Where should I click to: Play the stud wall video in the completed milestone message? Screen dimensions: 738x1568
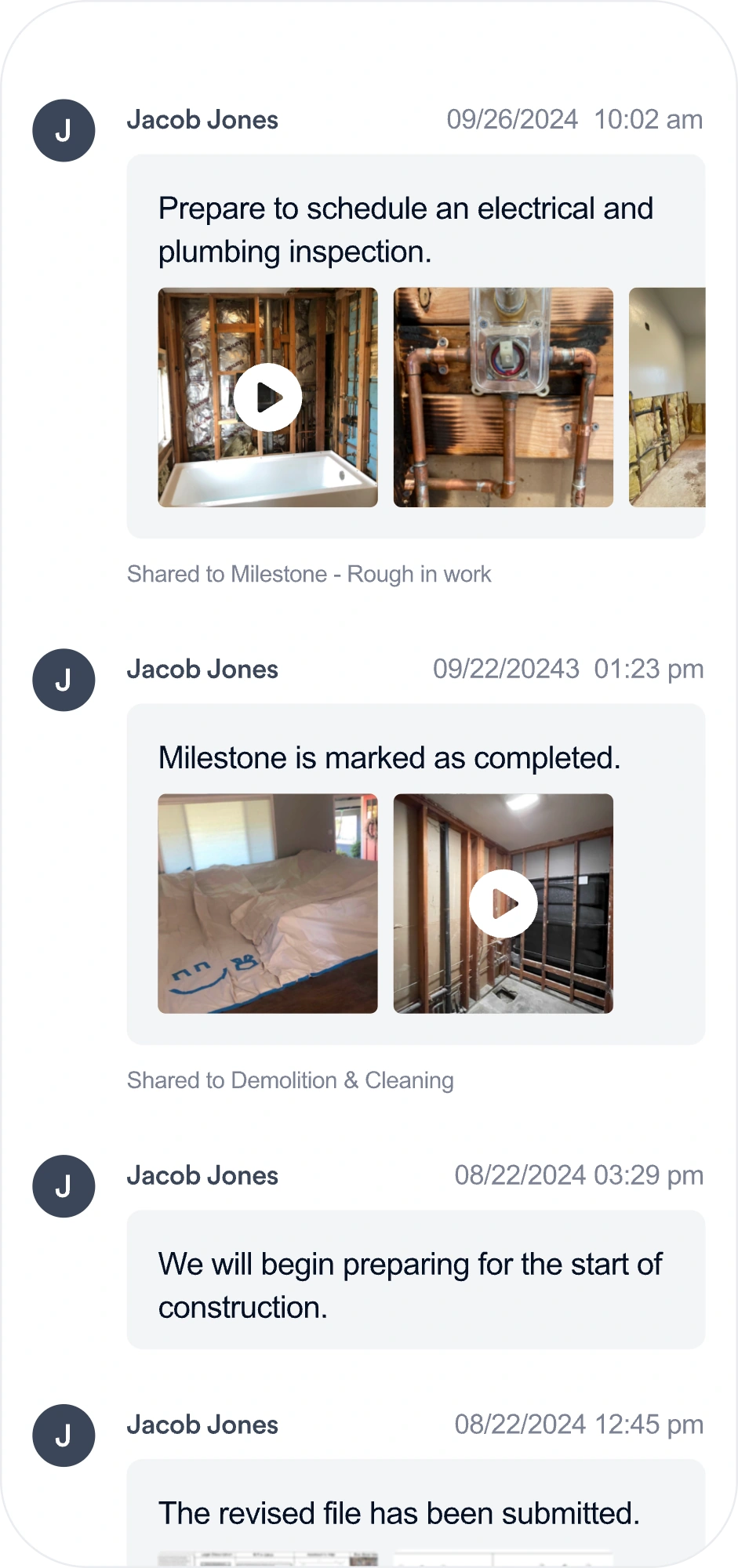pyautogui.click(x=503, y=904)
